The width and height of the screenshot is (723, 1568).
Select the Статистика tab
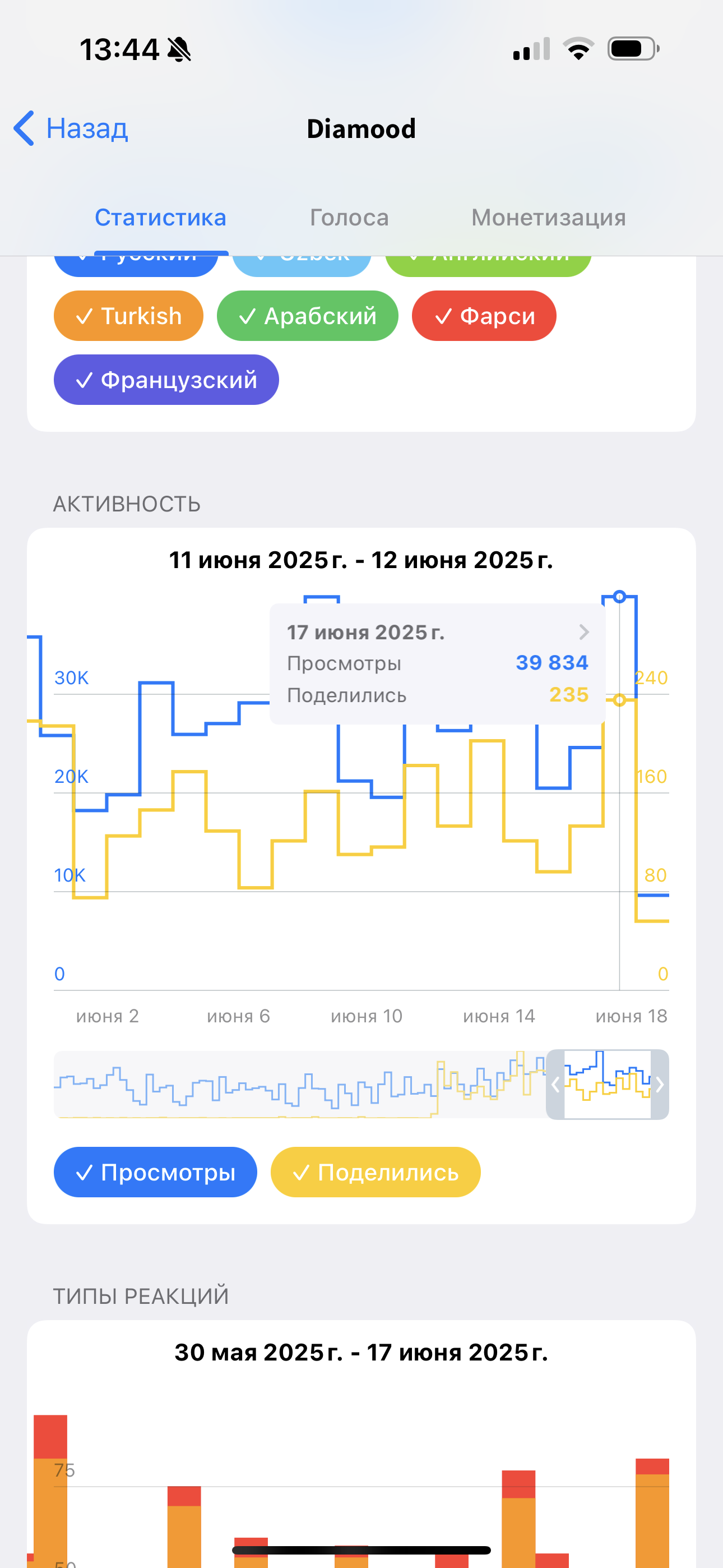(161, 217)
